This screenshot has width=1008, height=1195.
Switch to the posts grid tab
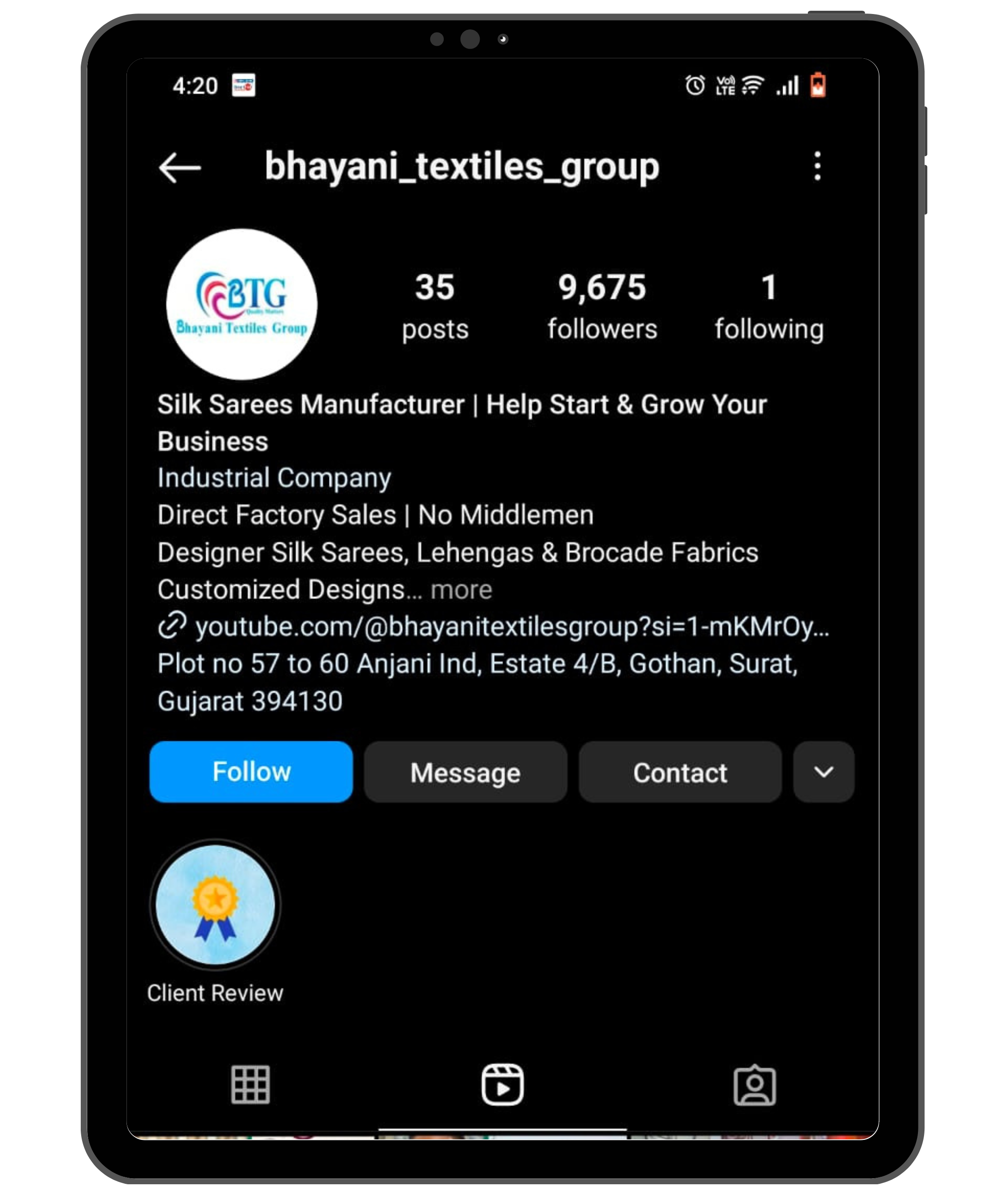pyautogui.click(x=250, y=1084)
